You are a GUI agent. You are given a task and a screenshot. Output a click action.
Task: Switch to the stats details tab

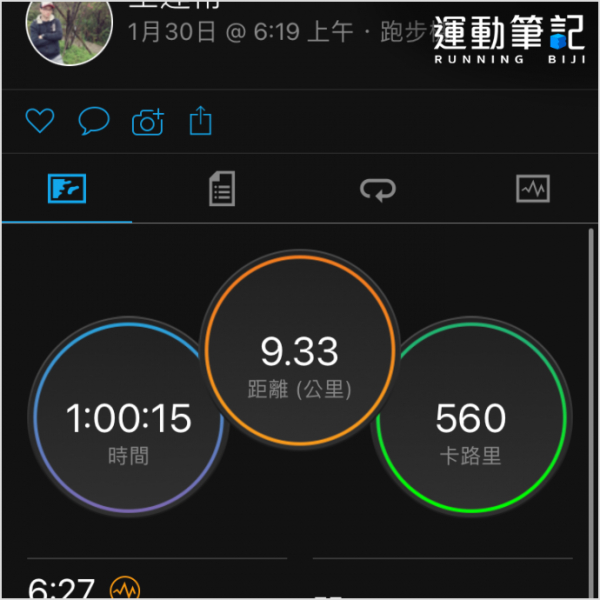click(222, 188)
